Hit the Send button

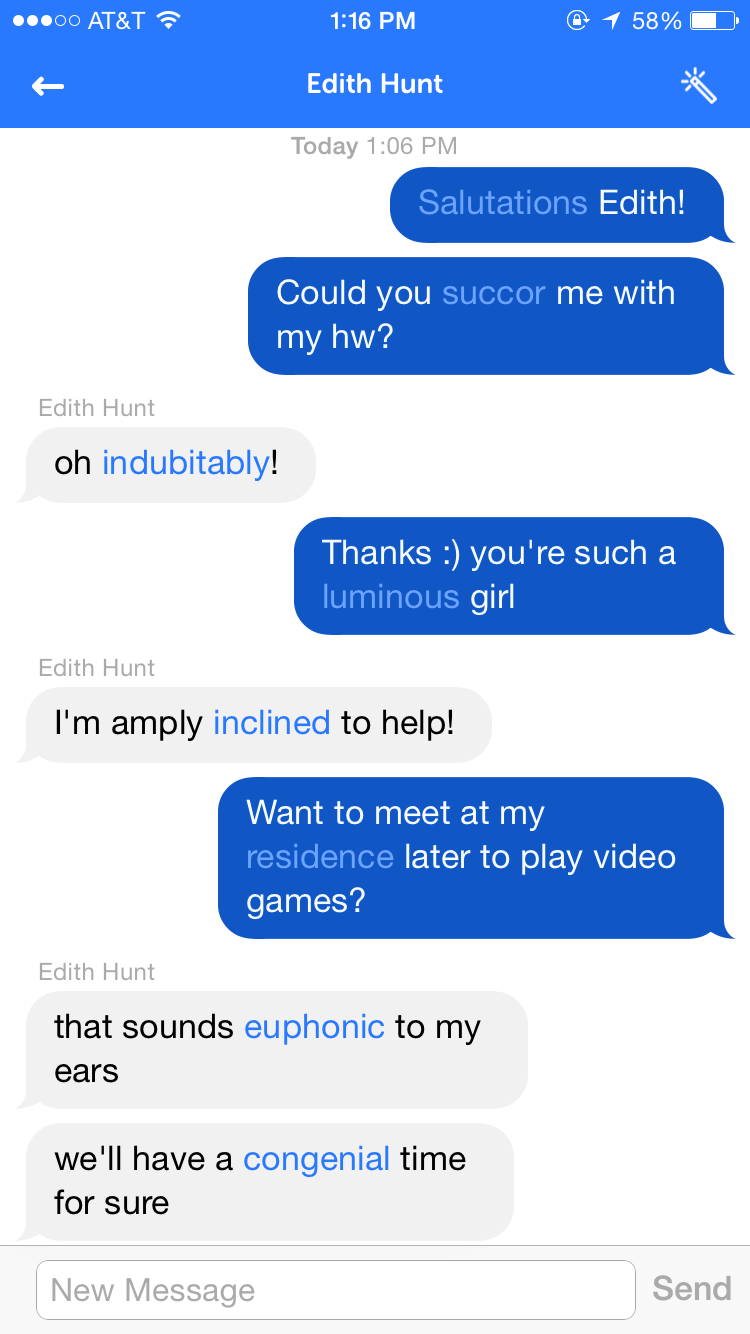(692, 1288)
